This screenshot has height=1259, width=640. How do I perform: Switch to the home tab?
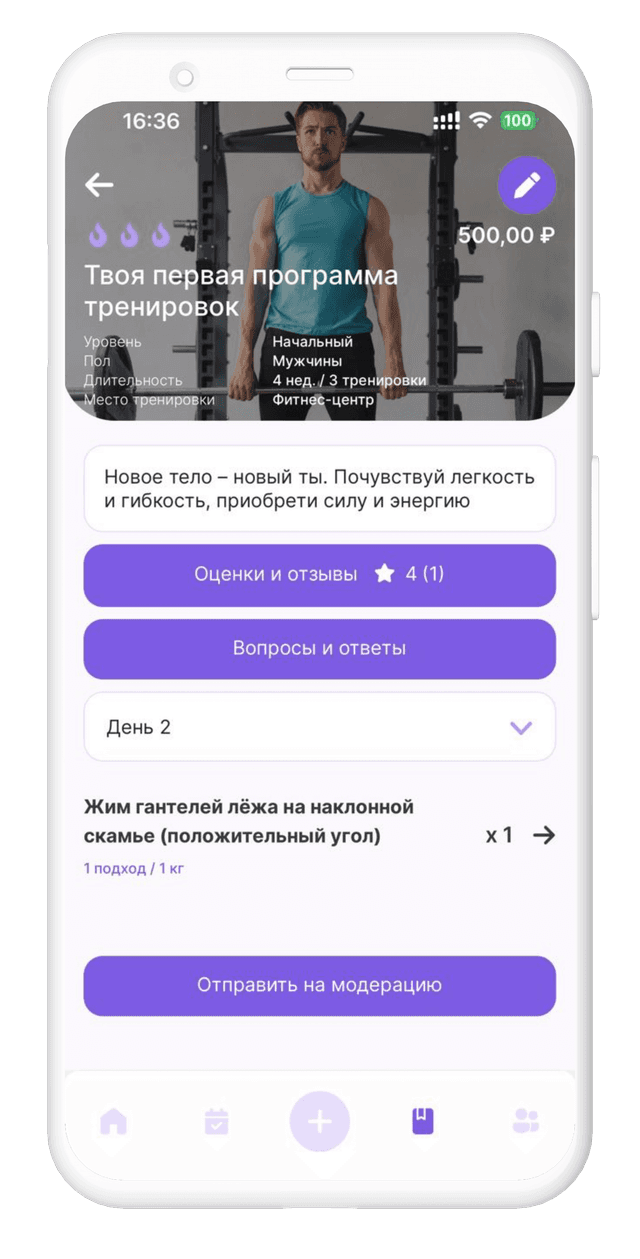pos(114,1122)
